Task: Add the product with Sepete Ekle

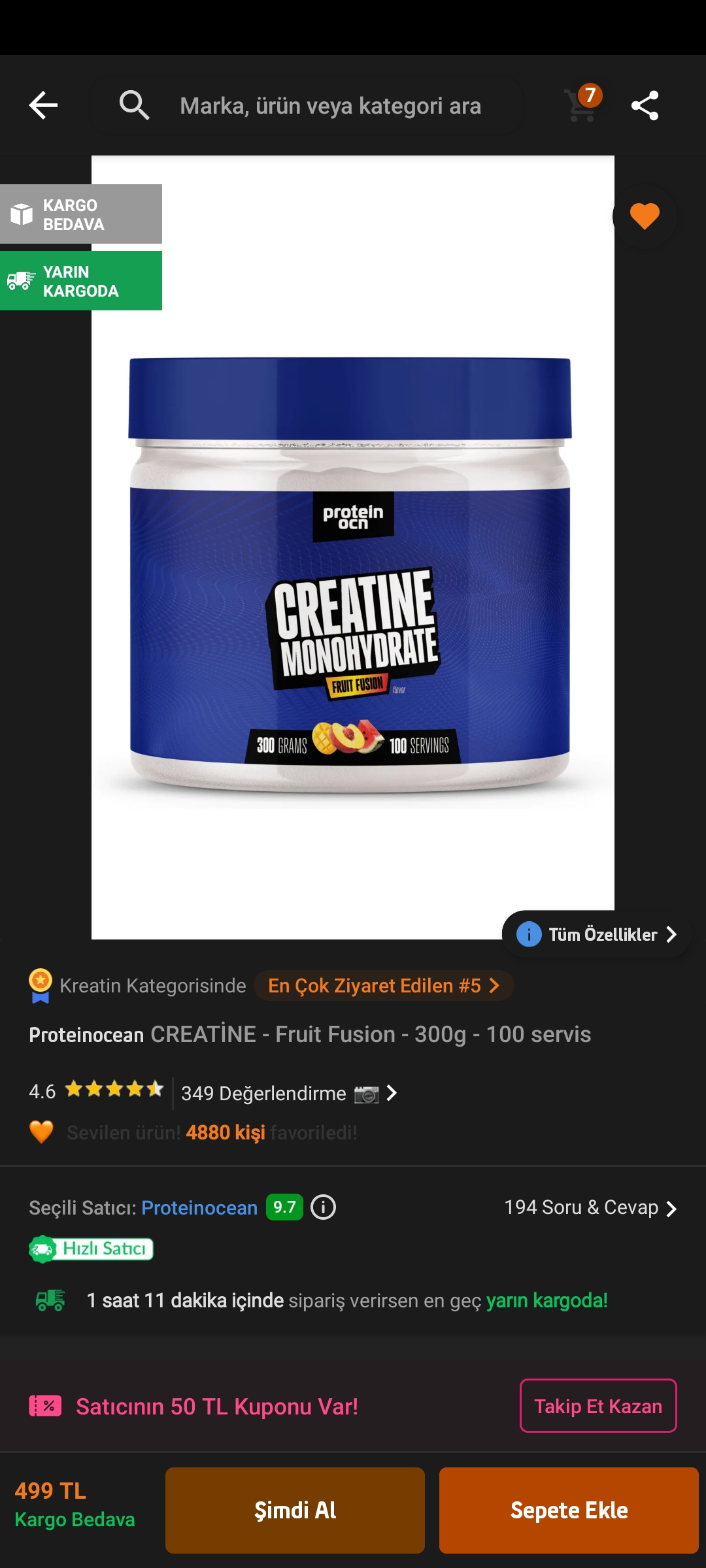Action: pyautogui.click(x=569, y=1510)
